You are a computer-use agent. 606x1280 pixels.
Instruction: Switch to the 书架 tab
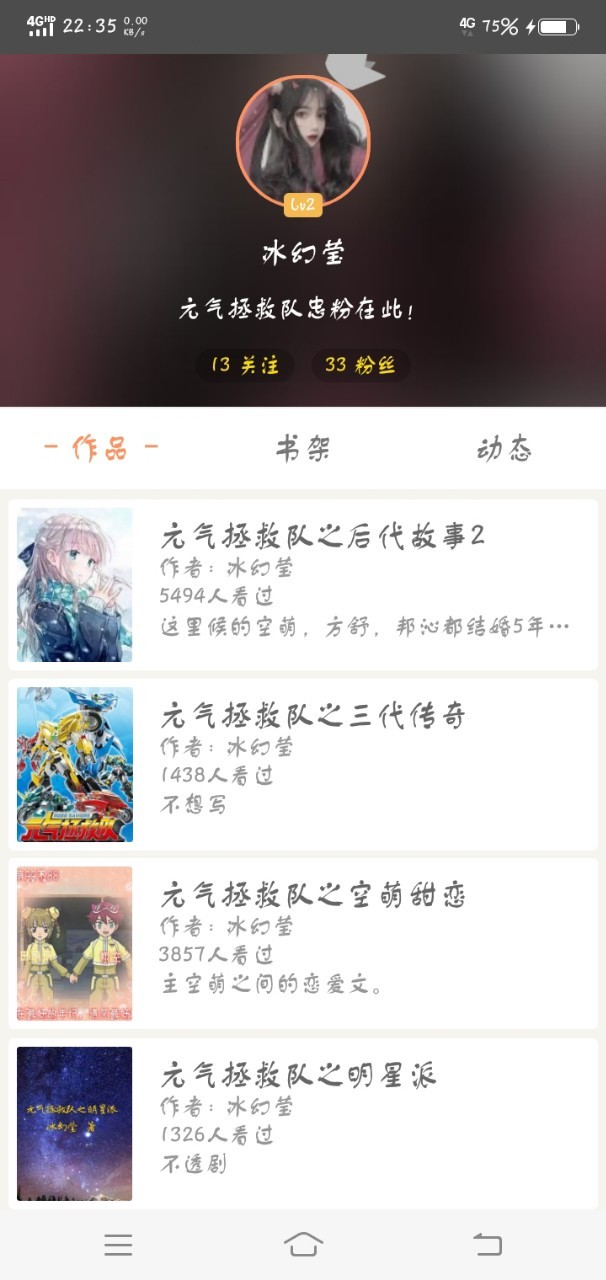pos(303,449)
